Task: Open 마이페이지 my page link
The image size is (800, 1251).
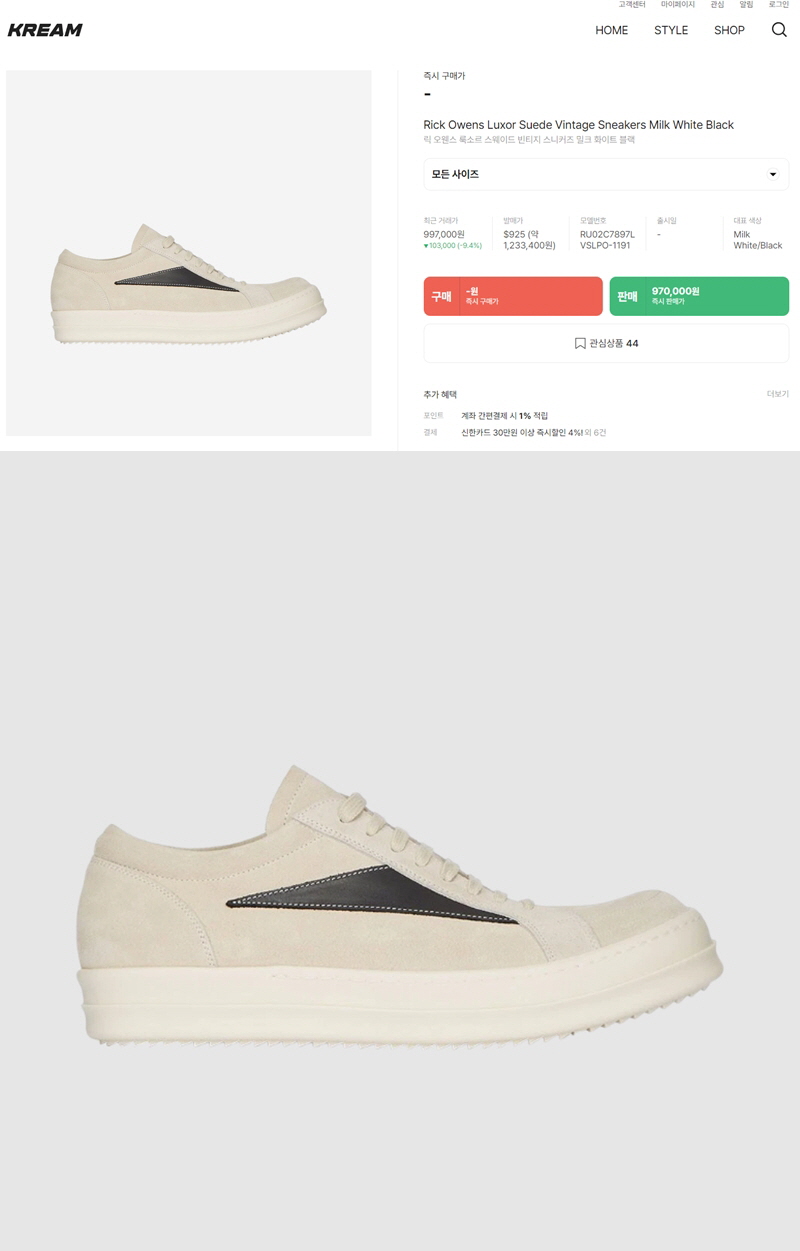Action: coord(677,5)
